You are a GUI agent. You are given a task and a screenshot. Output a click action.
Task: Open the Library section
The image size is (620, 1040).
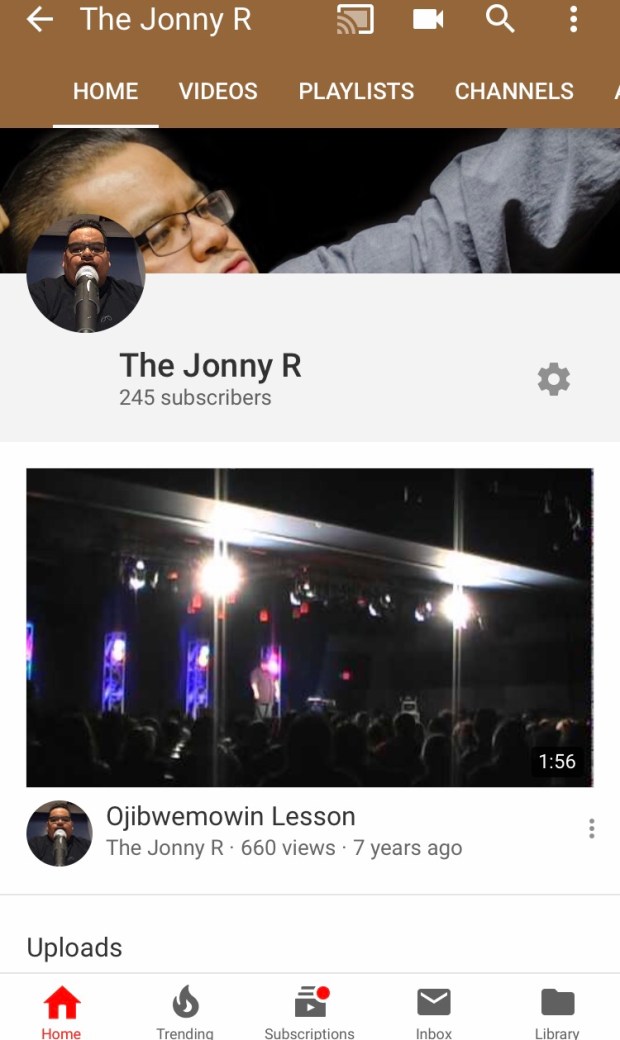(x=557, y=1010)
